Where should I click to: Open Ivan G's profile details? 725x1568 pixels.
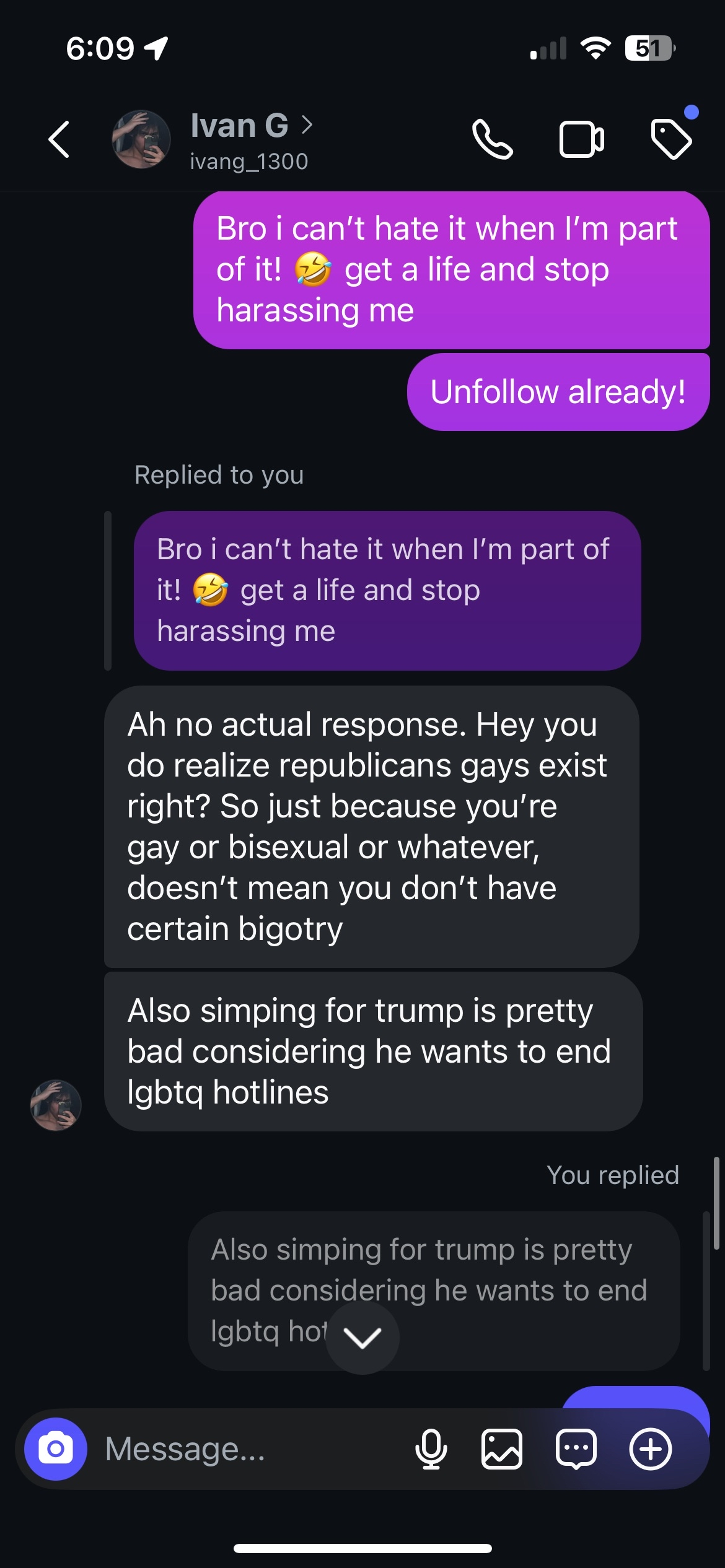(248, 139)
